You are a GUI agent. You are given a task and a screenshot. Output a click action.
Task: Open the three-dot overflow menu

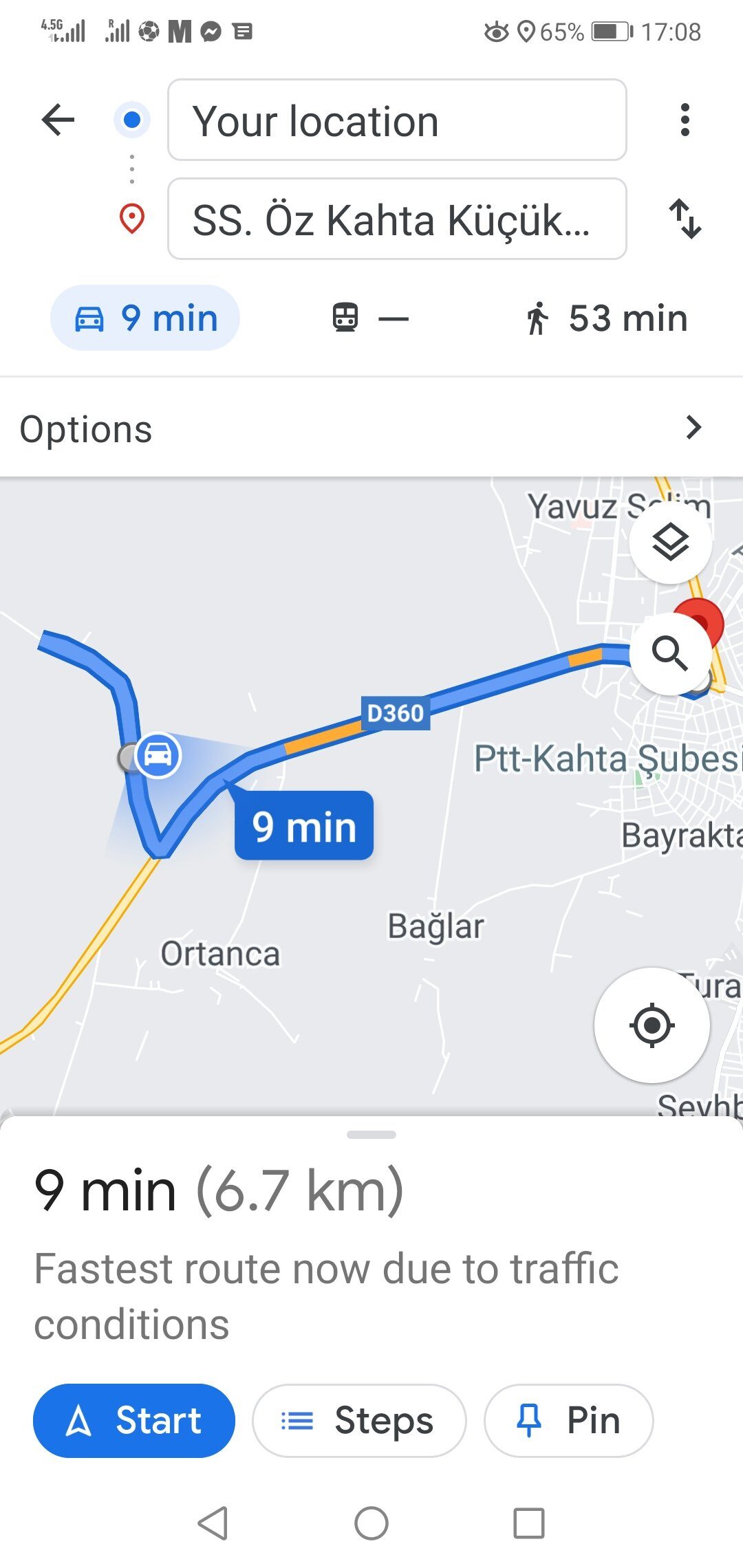tap(684, 120)
